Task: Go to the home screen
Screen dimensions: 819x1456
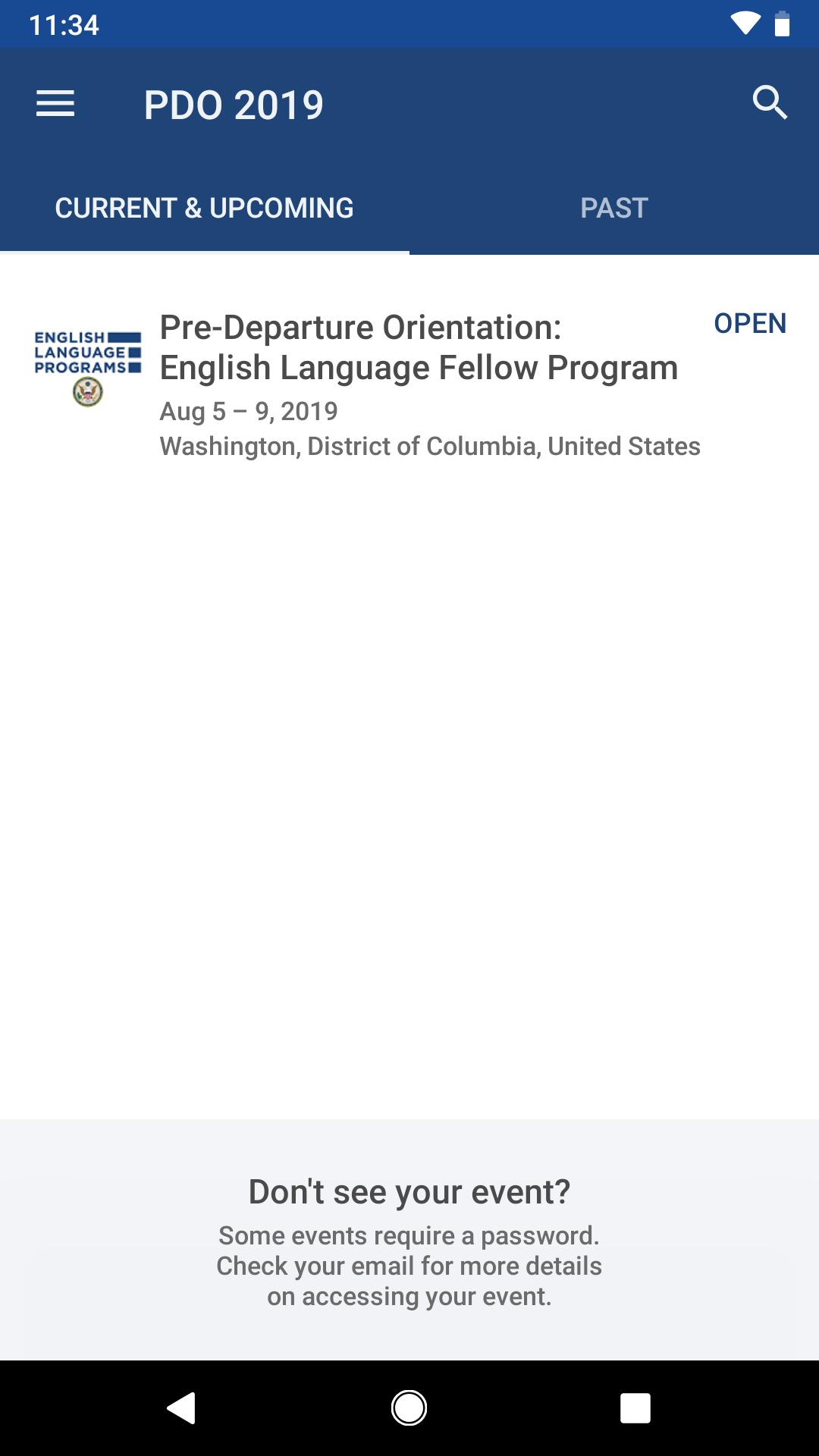Action: coord(409,1408)
